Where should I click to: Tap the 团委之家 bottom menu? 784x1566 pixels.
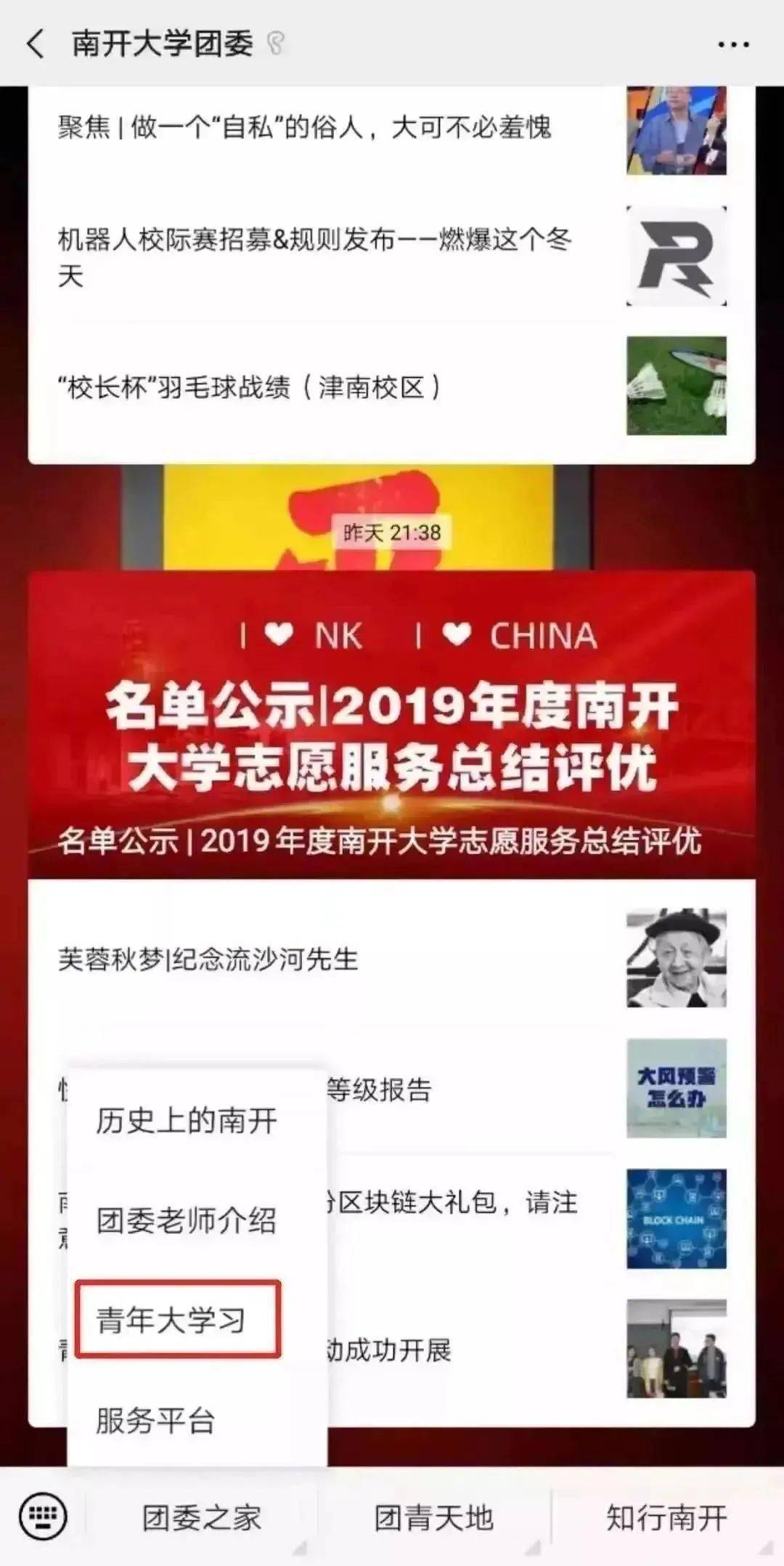[202, 1517]
